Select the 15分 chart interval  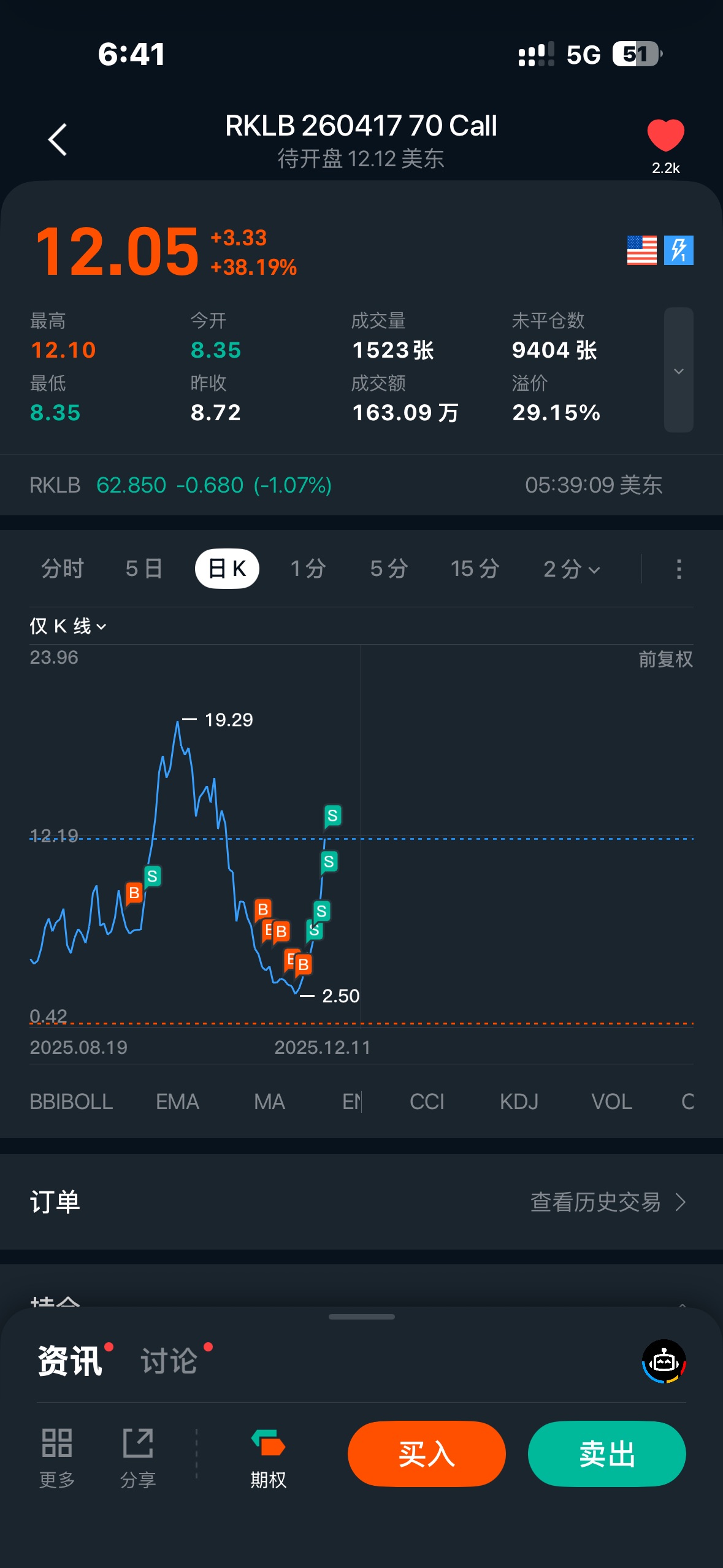pyautogui.click(x=475, y=569)
